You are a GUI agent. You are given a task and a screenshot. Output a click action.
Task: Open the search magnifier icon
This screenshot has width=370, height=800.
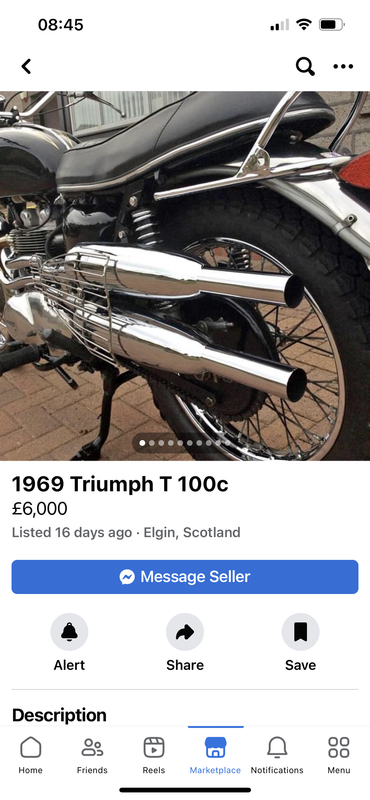305,66
